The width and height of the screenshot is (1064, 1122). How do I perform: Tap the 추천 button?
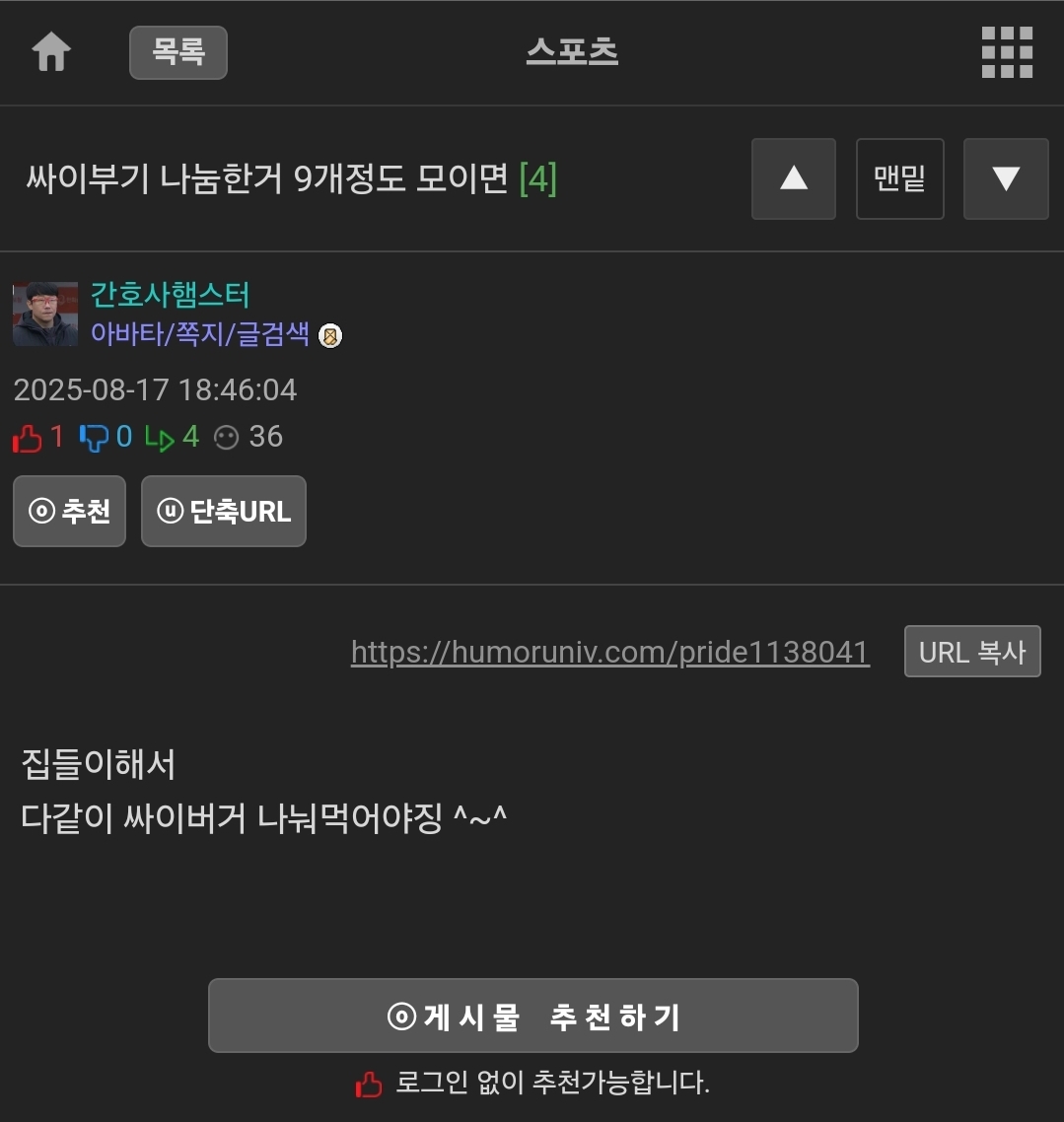point(69,511)
